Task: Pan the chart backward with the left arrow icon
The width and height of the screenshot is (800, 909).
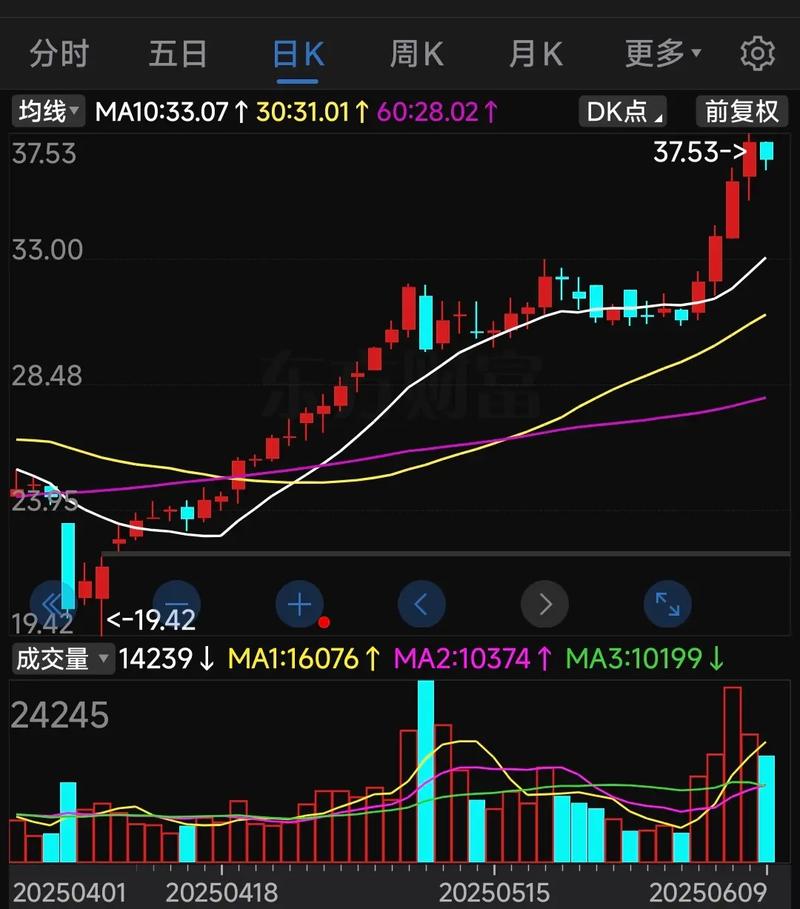Action: [x=421, y=604]
